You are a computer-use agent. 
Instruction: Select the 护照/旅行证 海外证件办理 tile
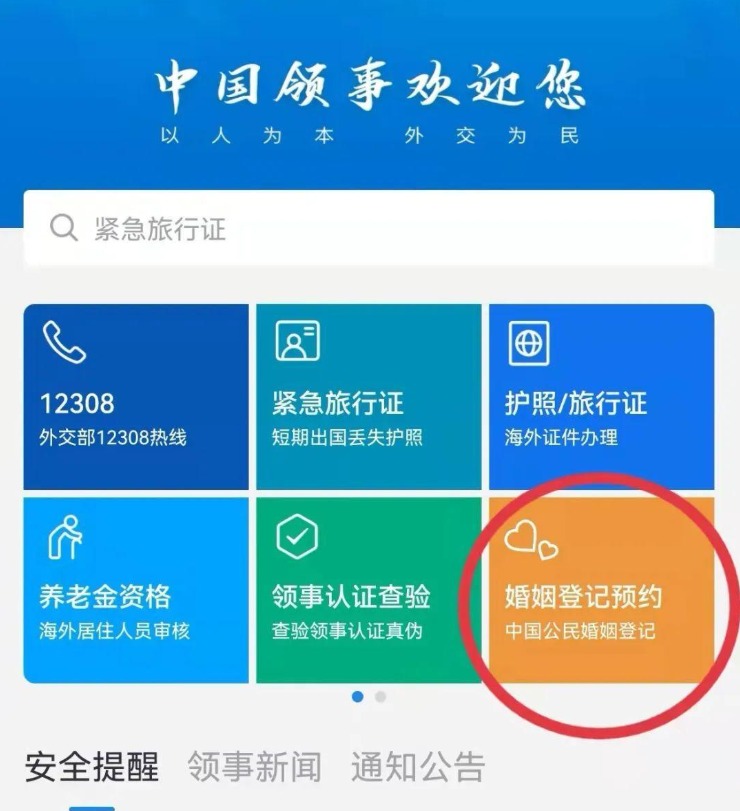coord(601,397)
